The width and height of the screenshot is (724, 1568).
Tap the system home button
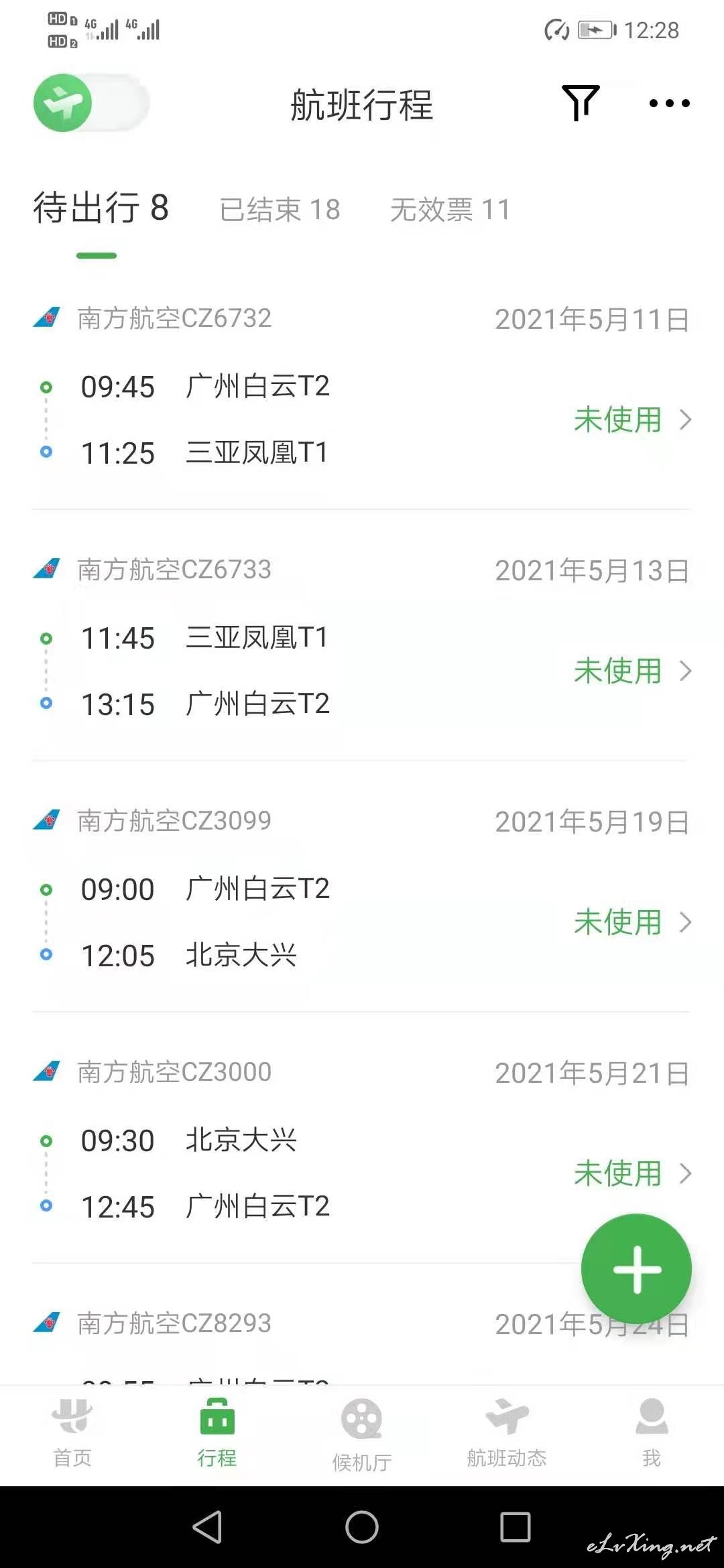362,1527
